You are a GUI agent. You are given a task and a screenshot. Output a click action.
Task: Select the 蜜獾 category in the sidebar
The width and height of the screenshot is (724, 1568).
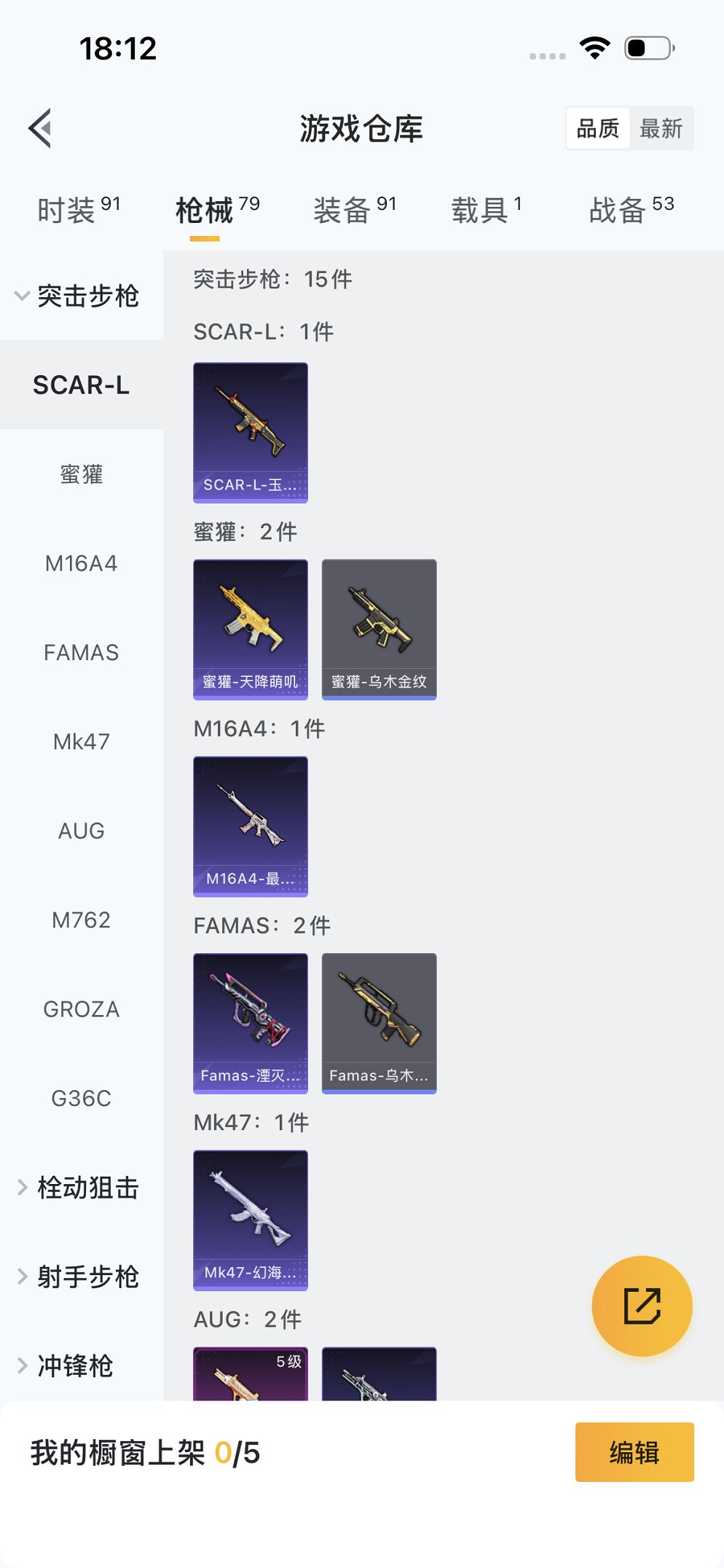(x=82, y=474)
